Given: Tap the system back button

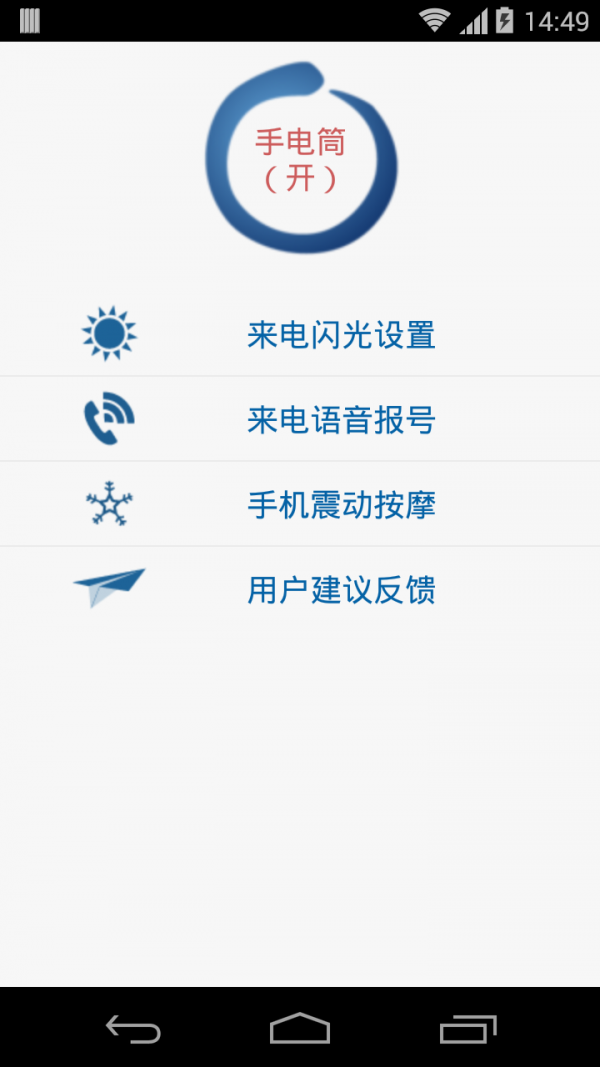Looking at the screenshot, I should 133,1028.
